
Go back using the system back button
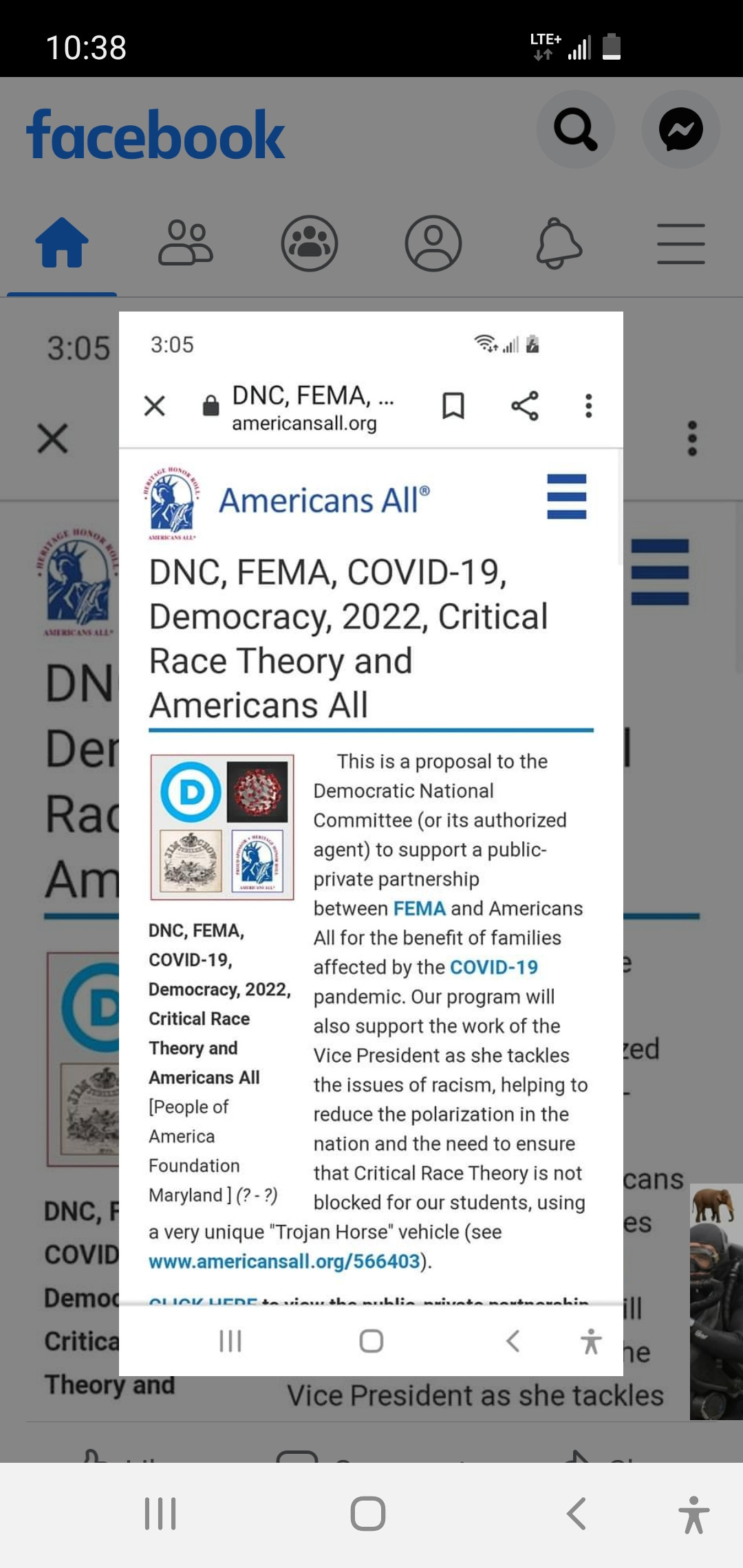577,1514
